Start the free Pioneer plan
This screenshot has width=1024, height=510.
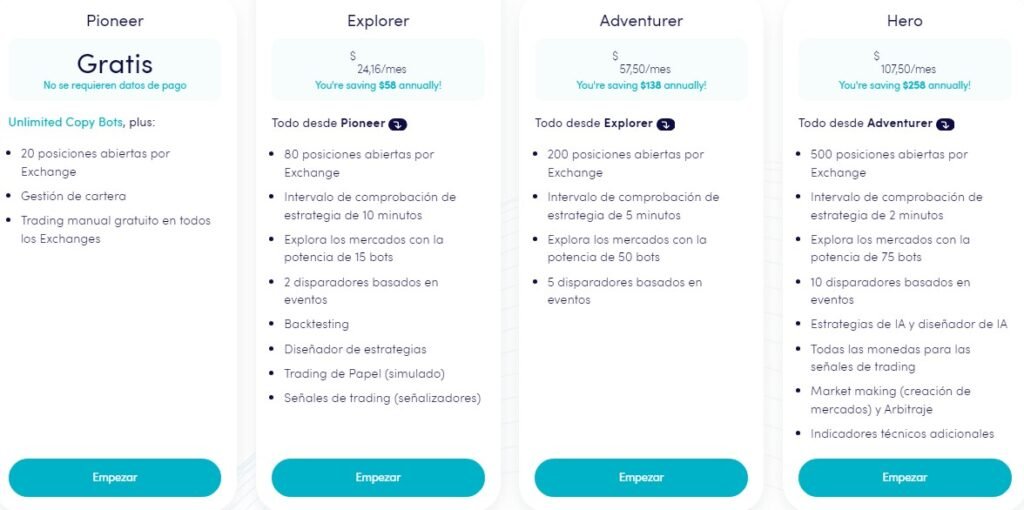(114, 477)
